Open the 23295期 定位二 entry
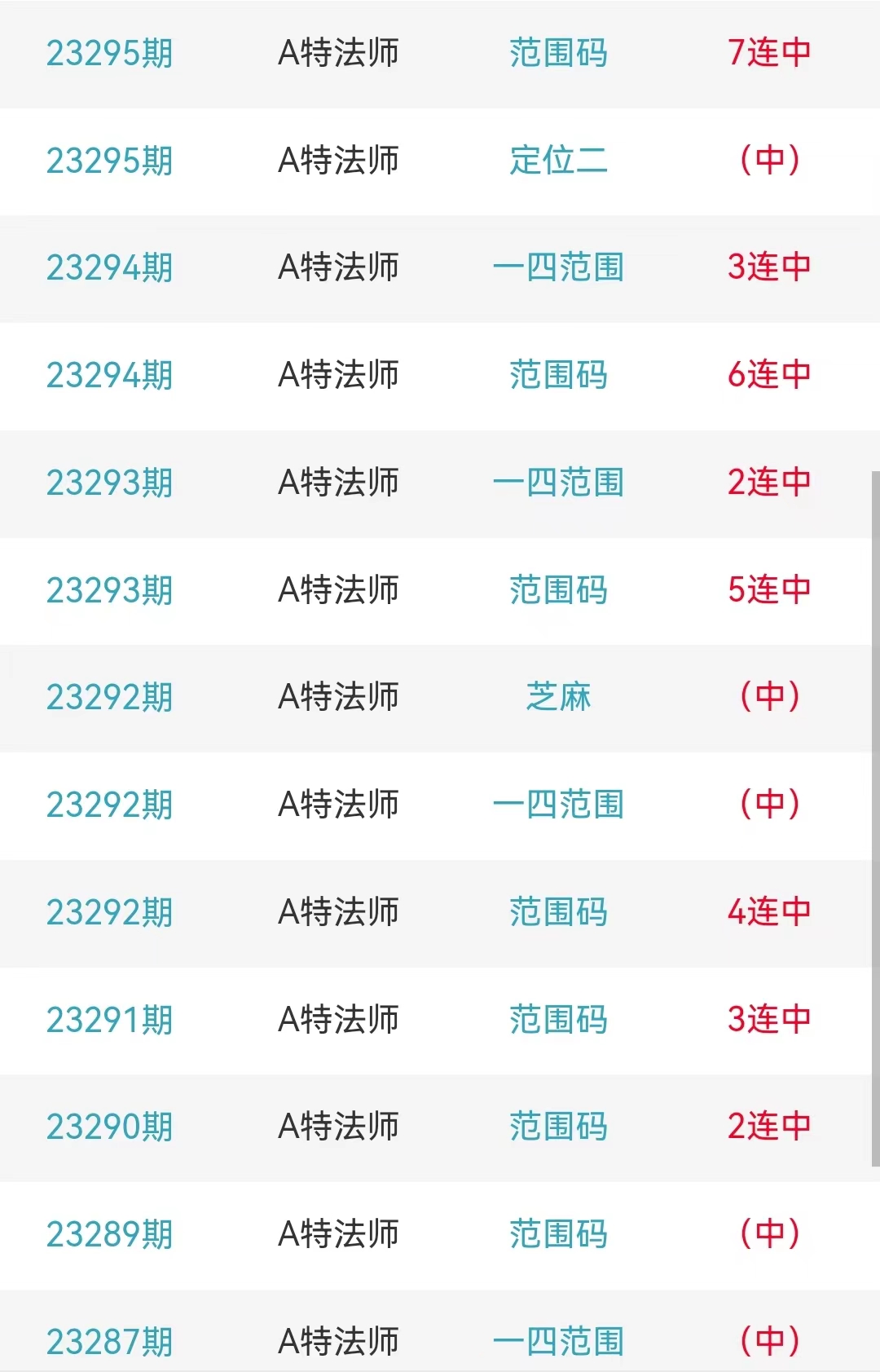Screen dimensions: 880x1372 (440, 161)
